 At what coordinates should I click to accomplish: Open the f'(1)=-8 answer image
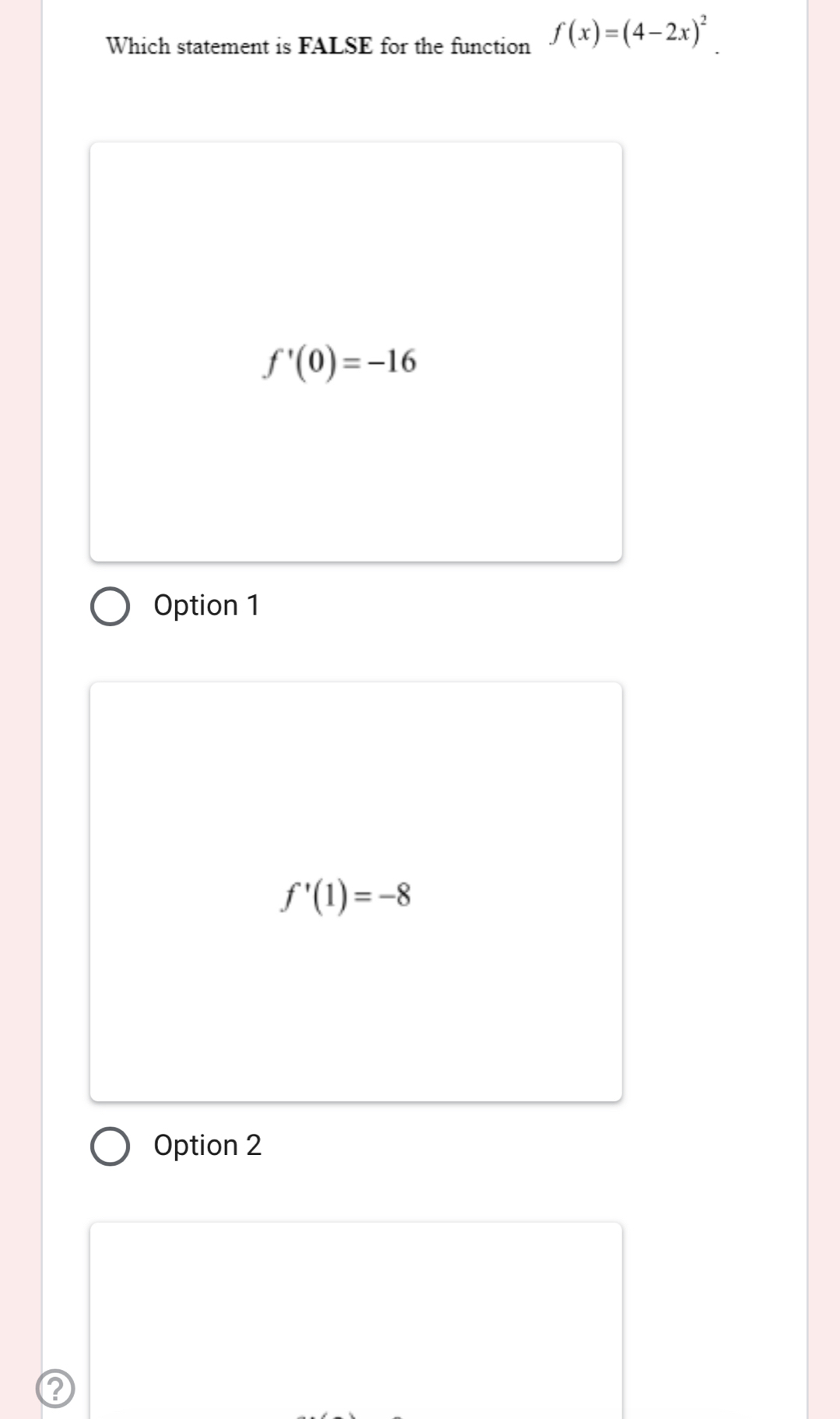click(x=356, y=892)
